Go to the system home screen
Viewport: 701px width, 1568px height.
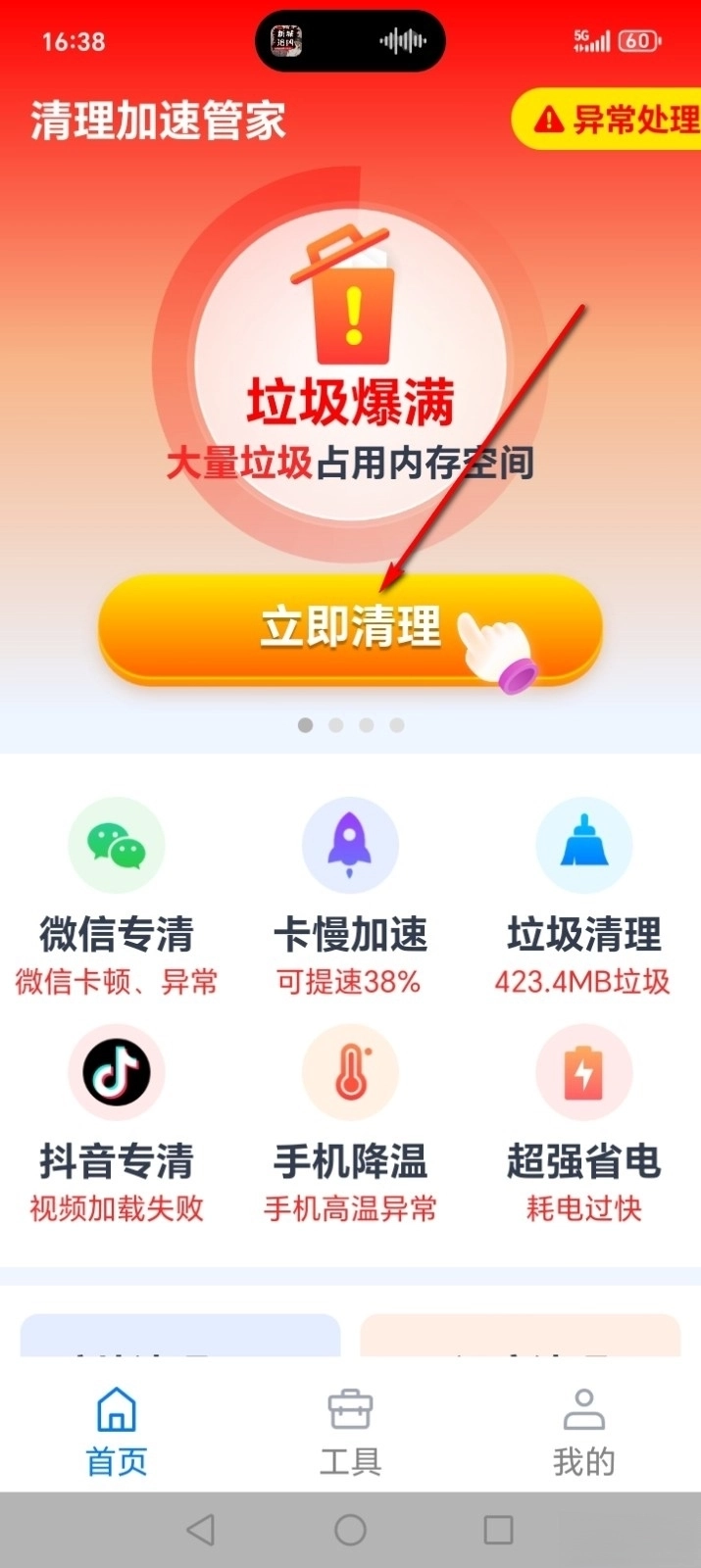[x=350, y=1530]
